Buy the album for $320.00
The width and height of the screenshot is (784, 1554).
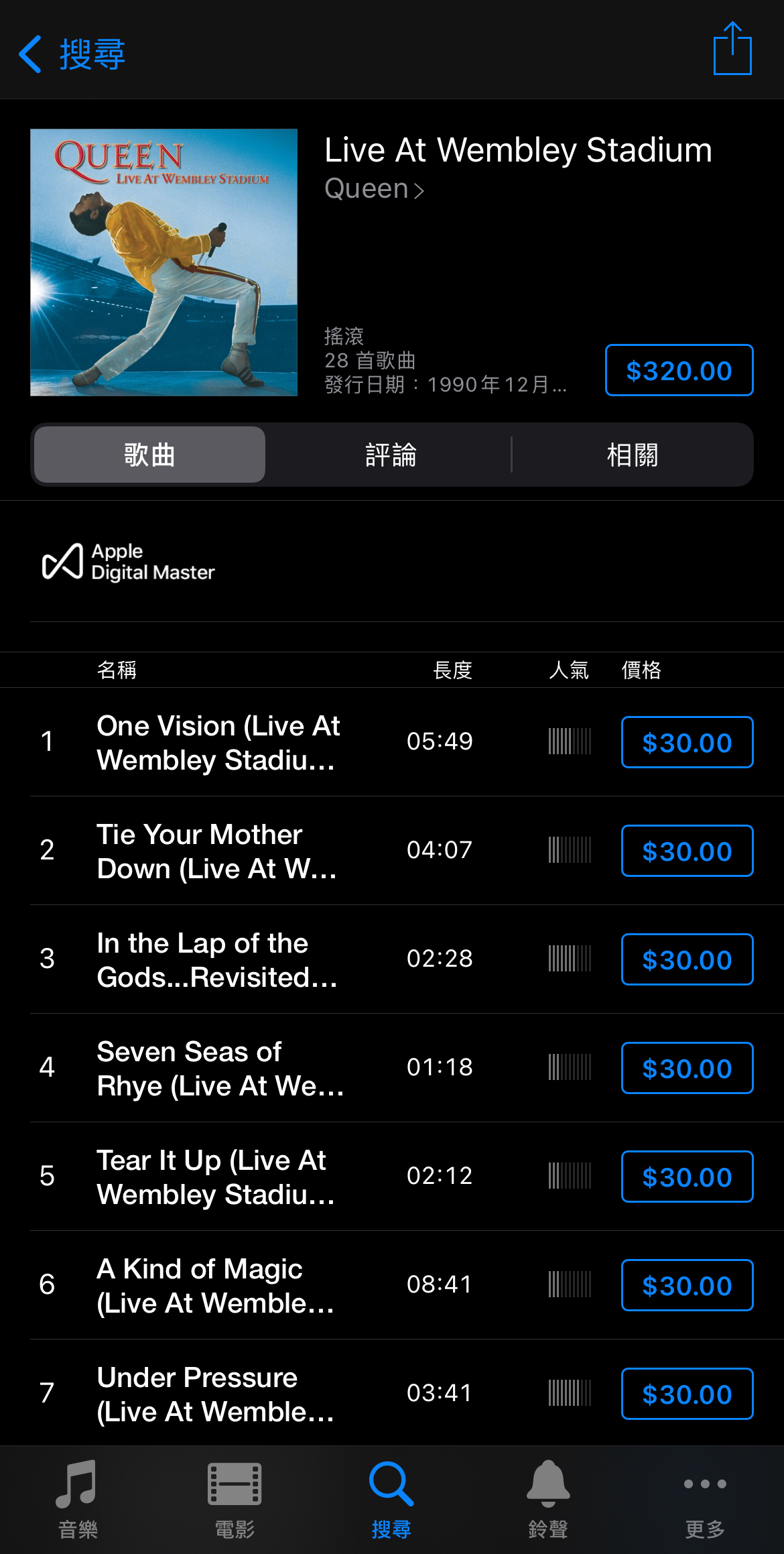[679, 371]
